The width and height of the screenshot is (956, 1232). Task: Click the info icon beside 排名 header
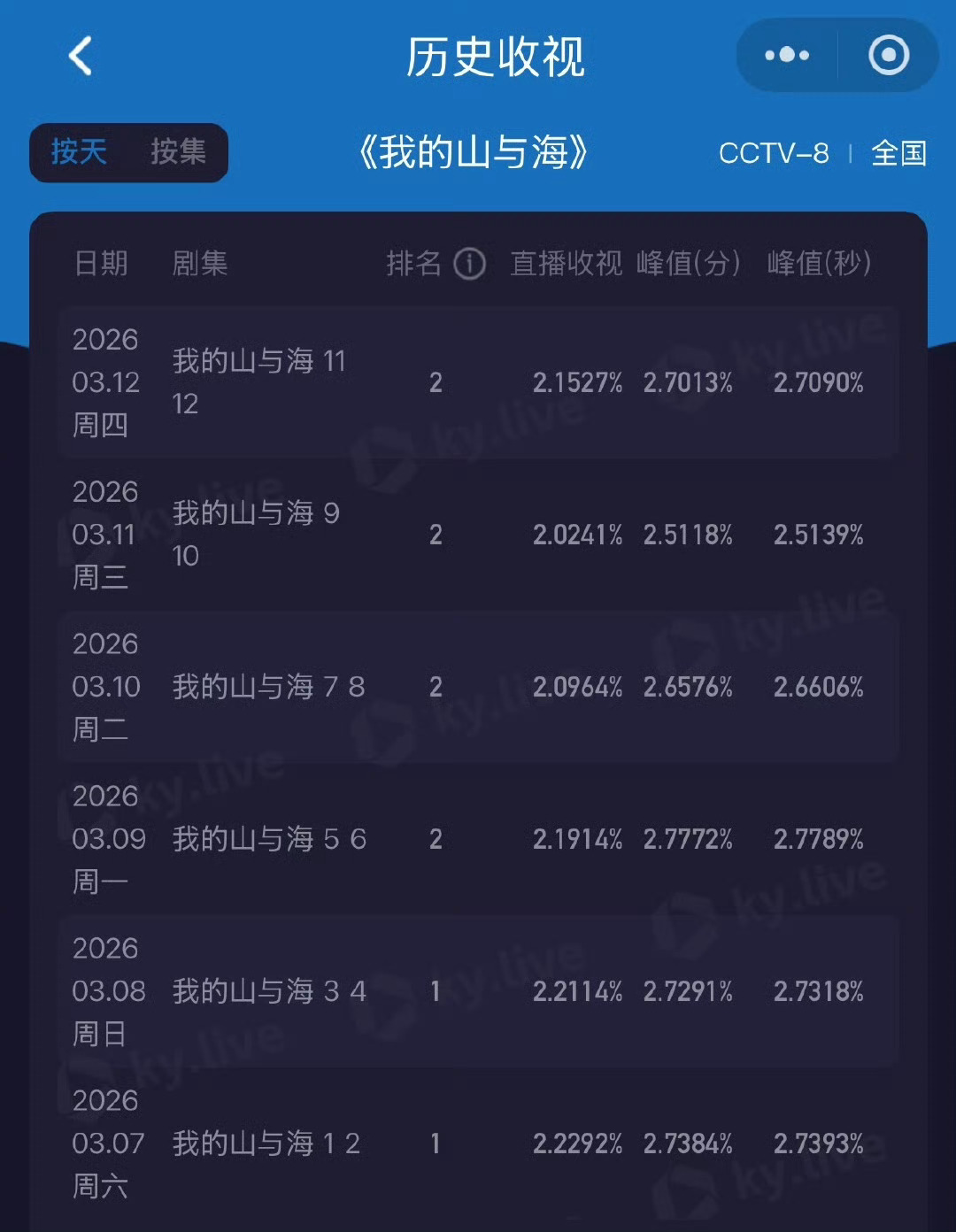[x=469, y=264]
